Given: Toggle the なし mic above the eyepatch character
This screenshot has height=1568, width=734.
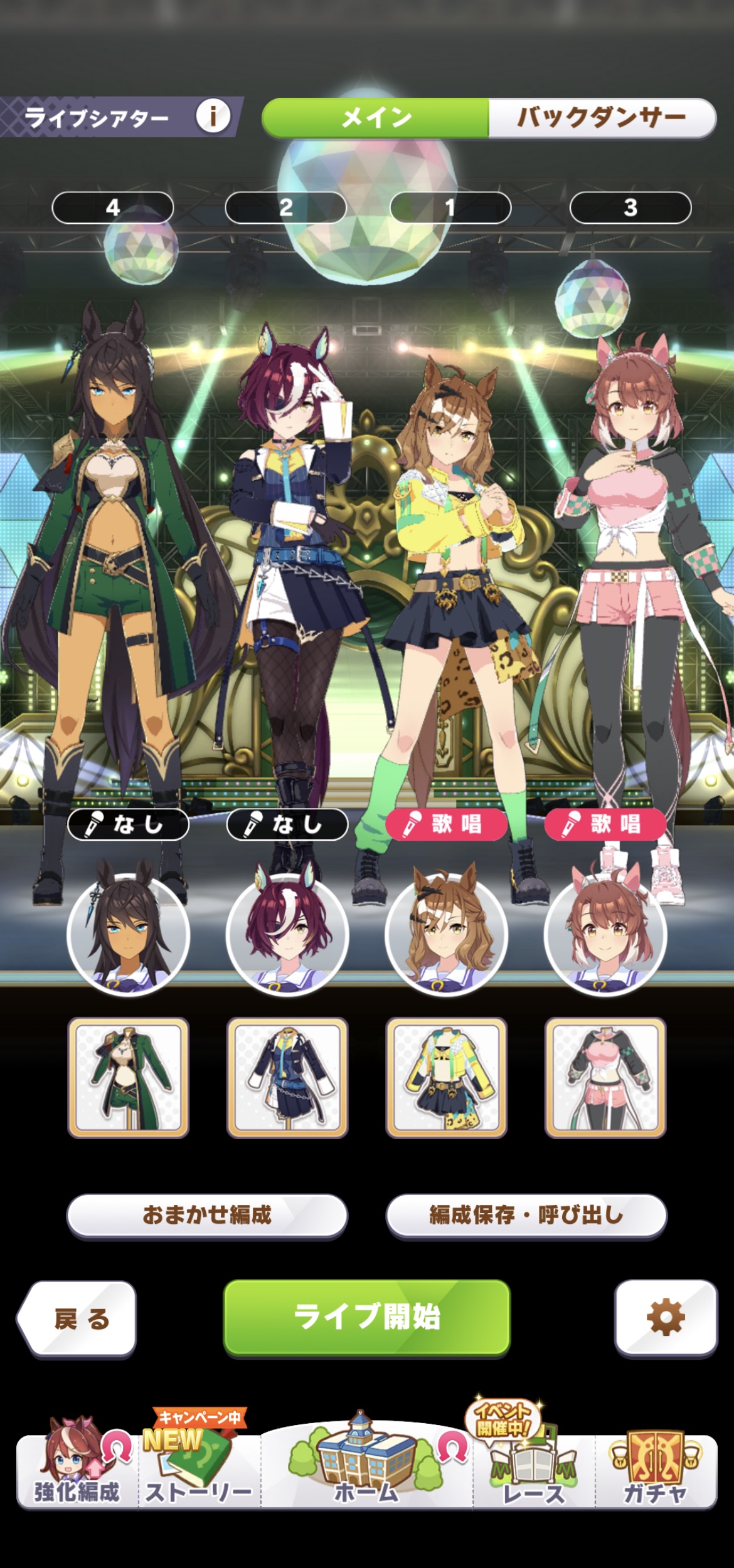Looking at the screenshot, I should (287, 824).
